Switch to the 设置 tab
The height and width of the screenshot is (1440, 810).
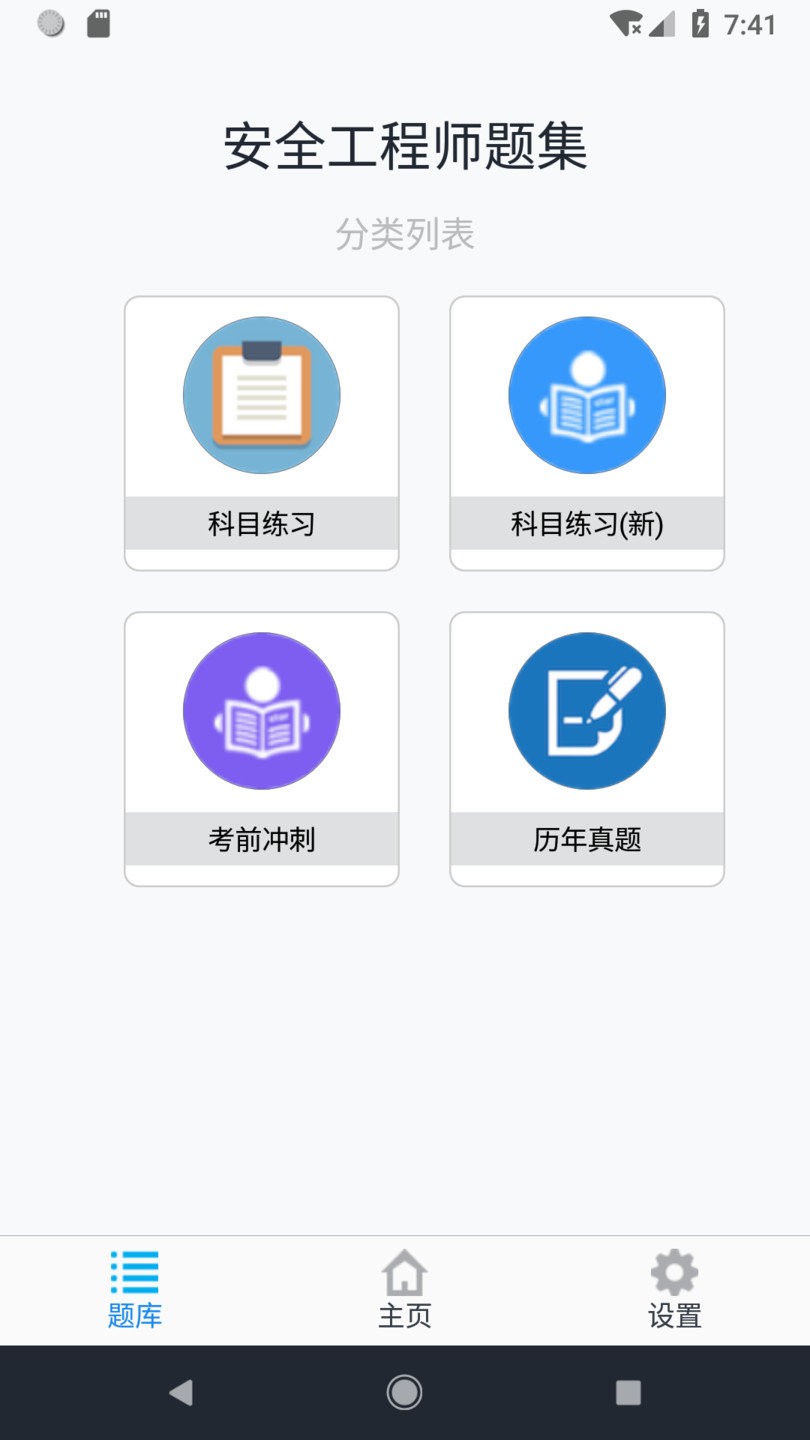673,1290
